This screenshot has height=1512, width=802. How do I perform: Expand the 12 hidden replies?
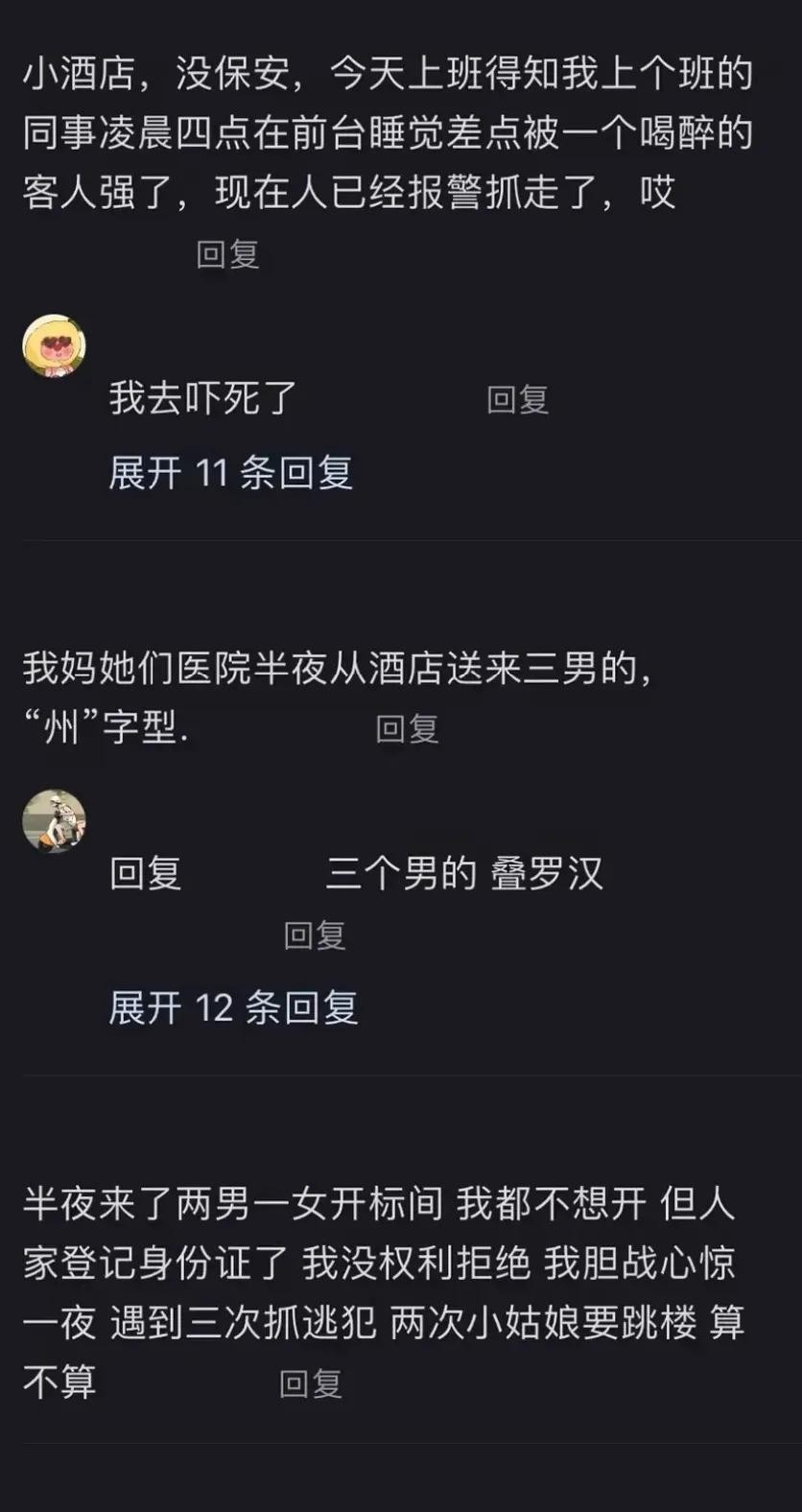pyautogui.click(x=233, y=1007)
